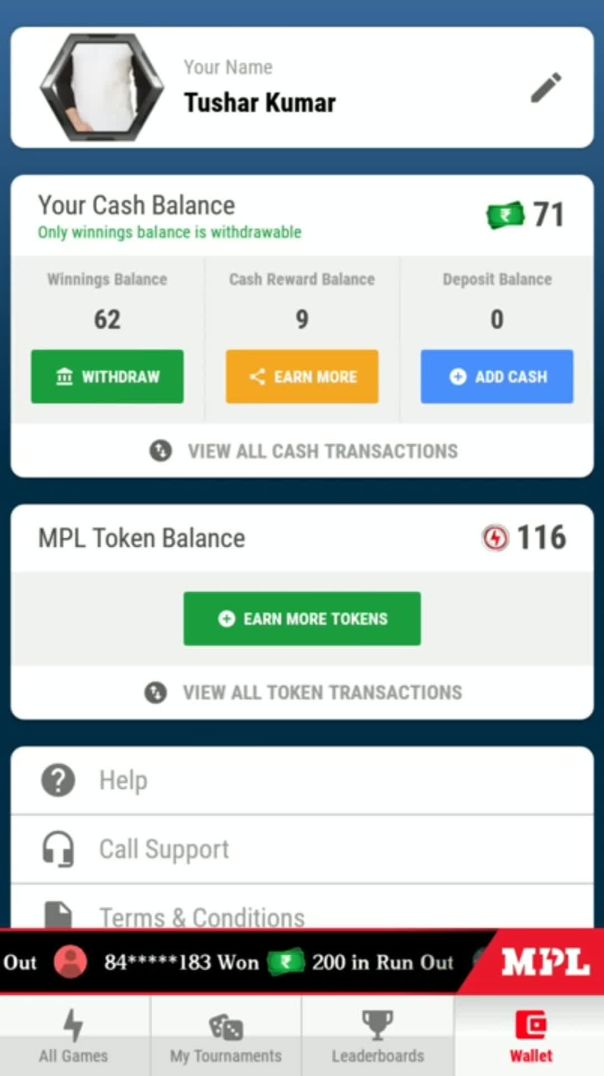Open Call Support
The height and width of the screenshot is (1076, 604).
(302, 849)
